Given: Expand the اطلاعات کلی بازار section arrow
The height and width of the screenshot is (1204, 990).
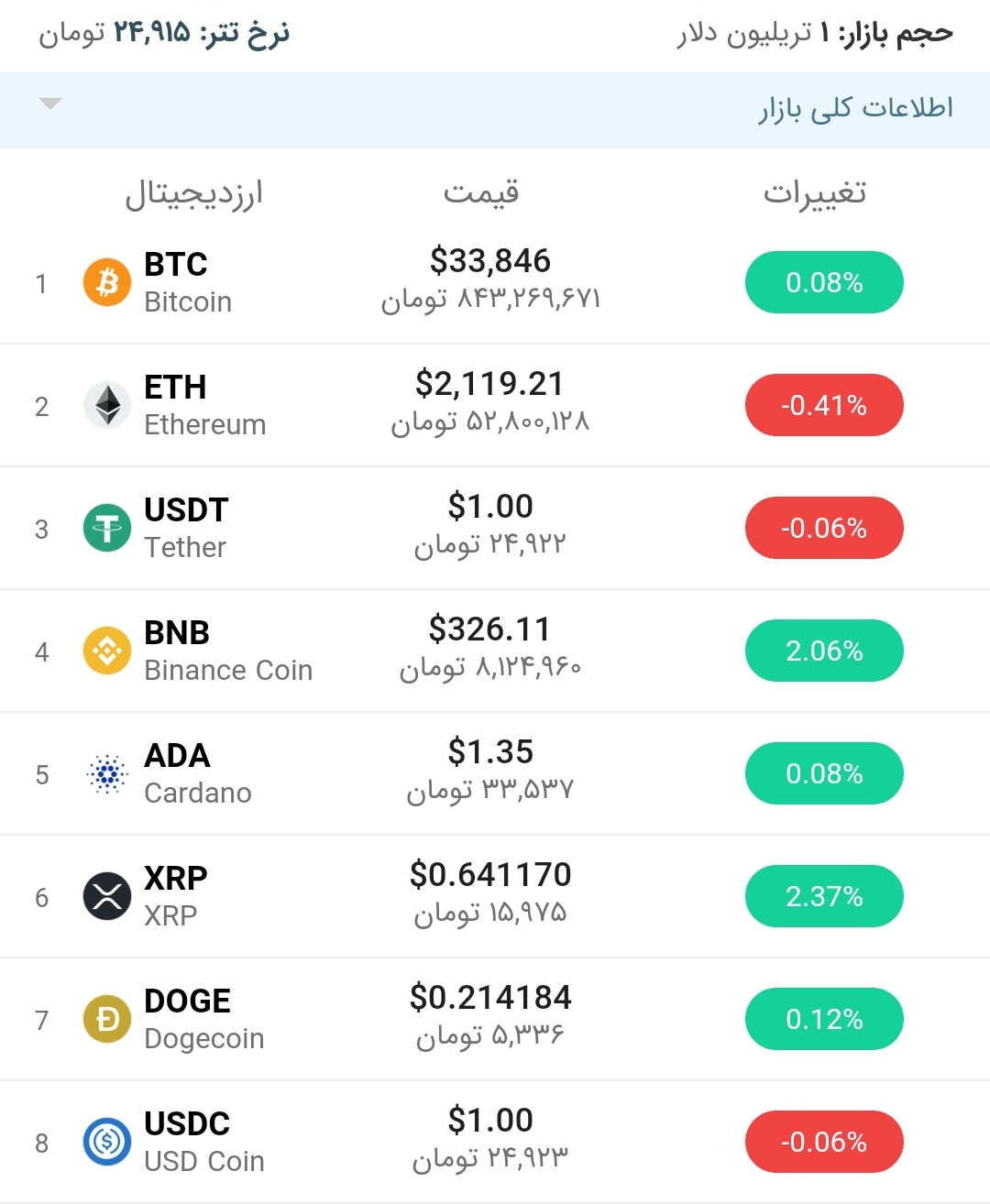Looking at the screenshot, I should [50, 104].
